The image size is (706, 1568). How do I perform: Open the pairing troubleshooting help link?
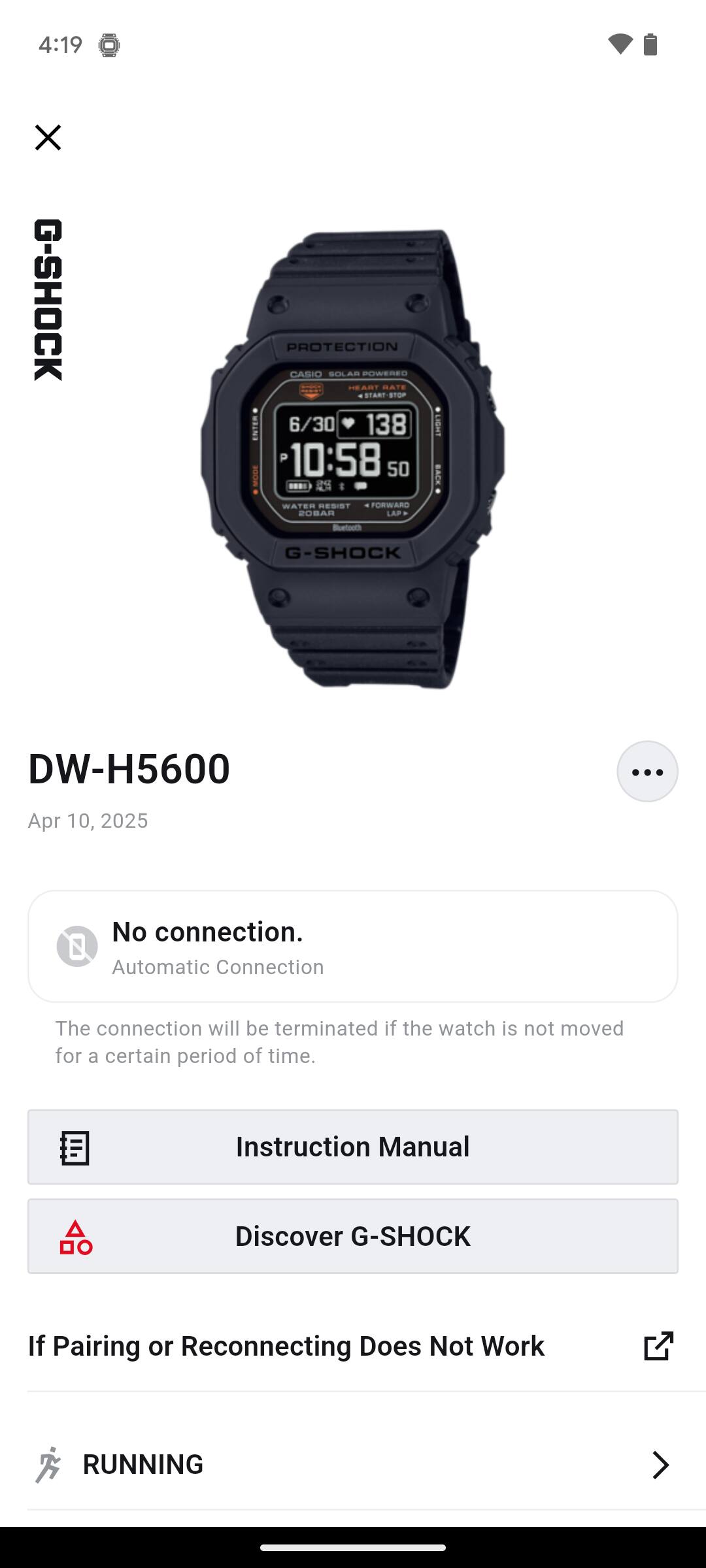point(352,1346)
